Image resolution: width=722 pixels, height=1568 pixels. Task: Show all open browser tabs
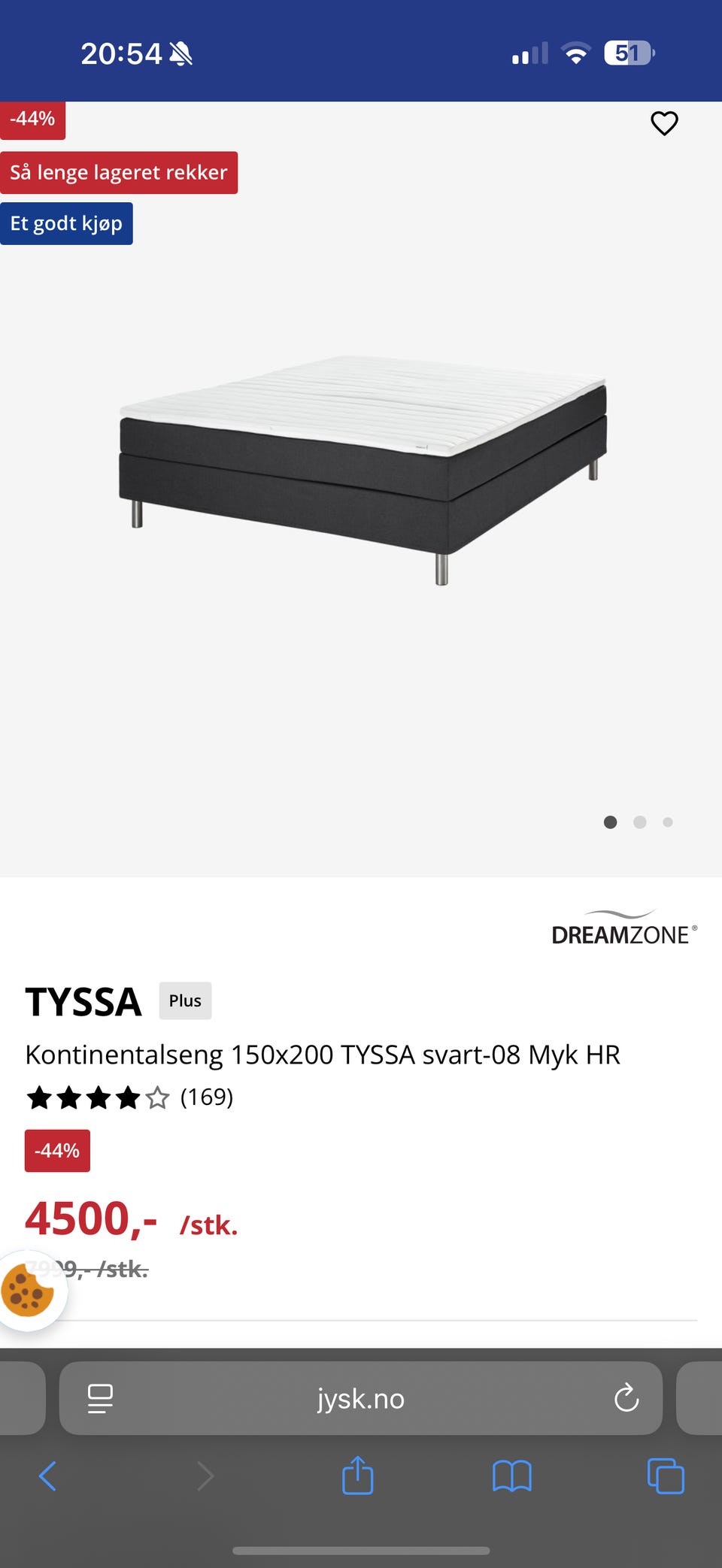666,1476
